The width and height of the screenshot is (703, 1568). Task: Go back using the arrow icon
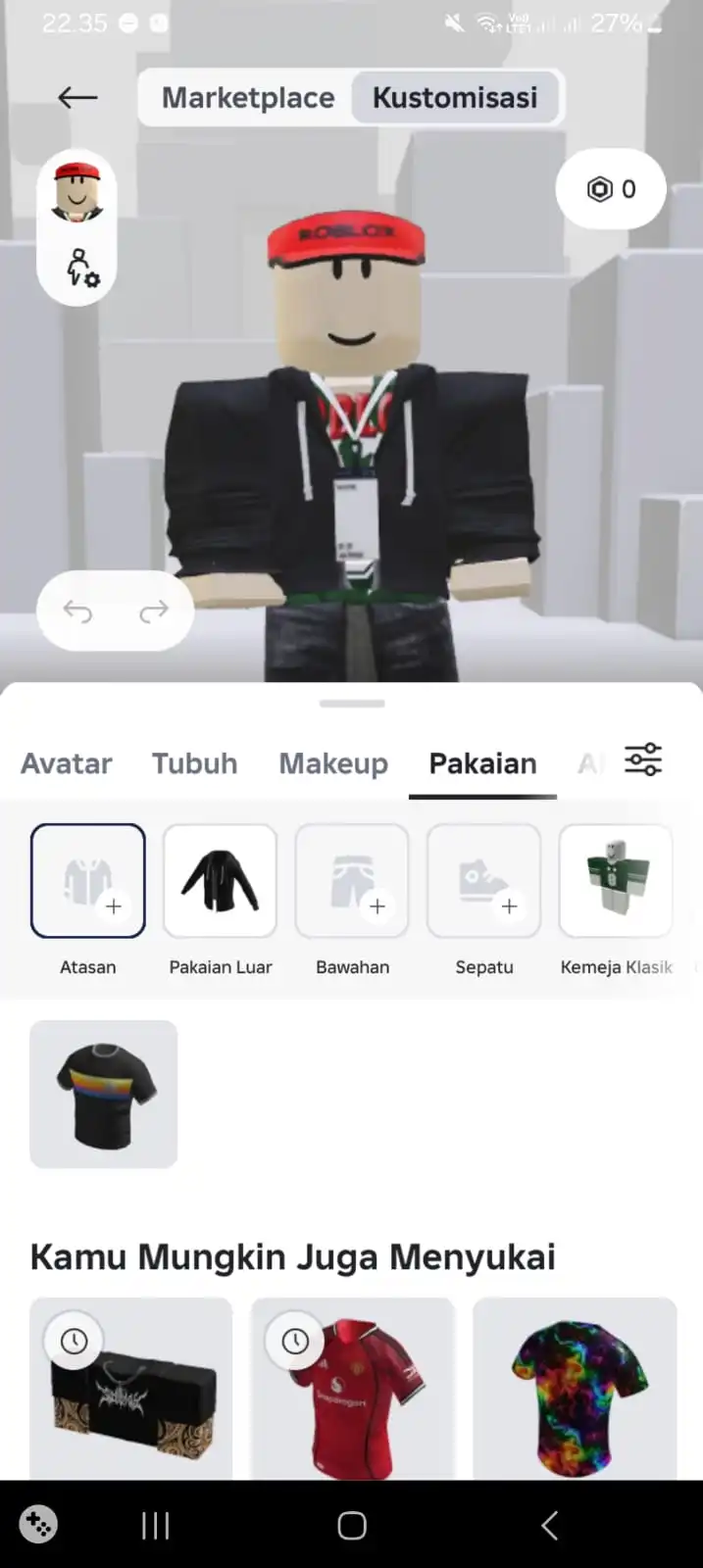(77, 97)
